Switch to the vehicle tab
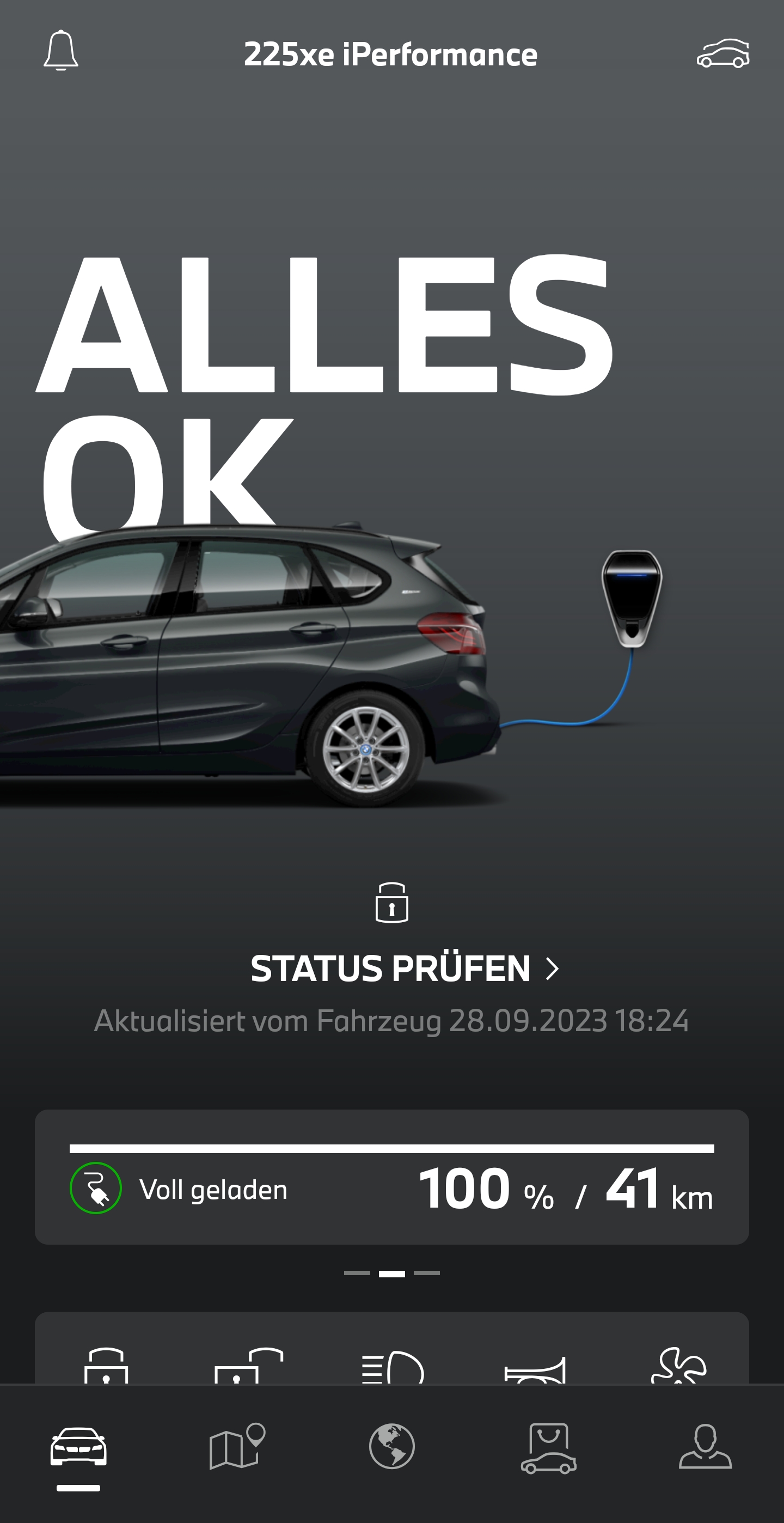 [x=78, y=1447]
